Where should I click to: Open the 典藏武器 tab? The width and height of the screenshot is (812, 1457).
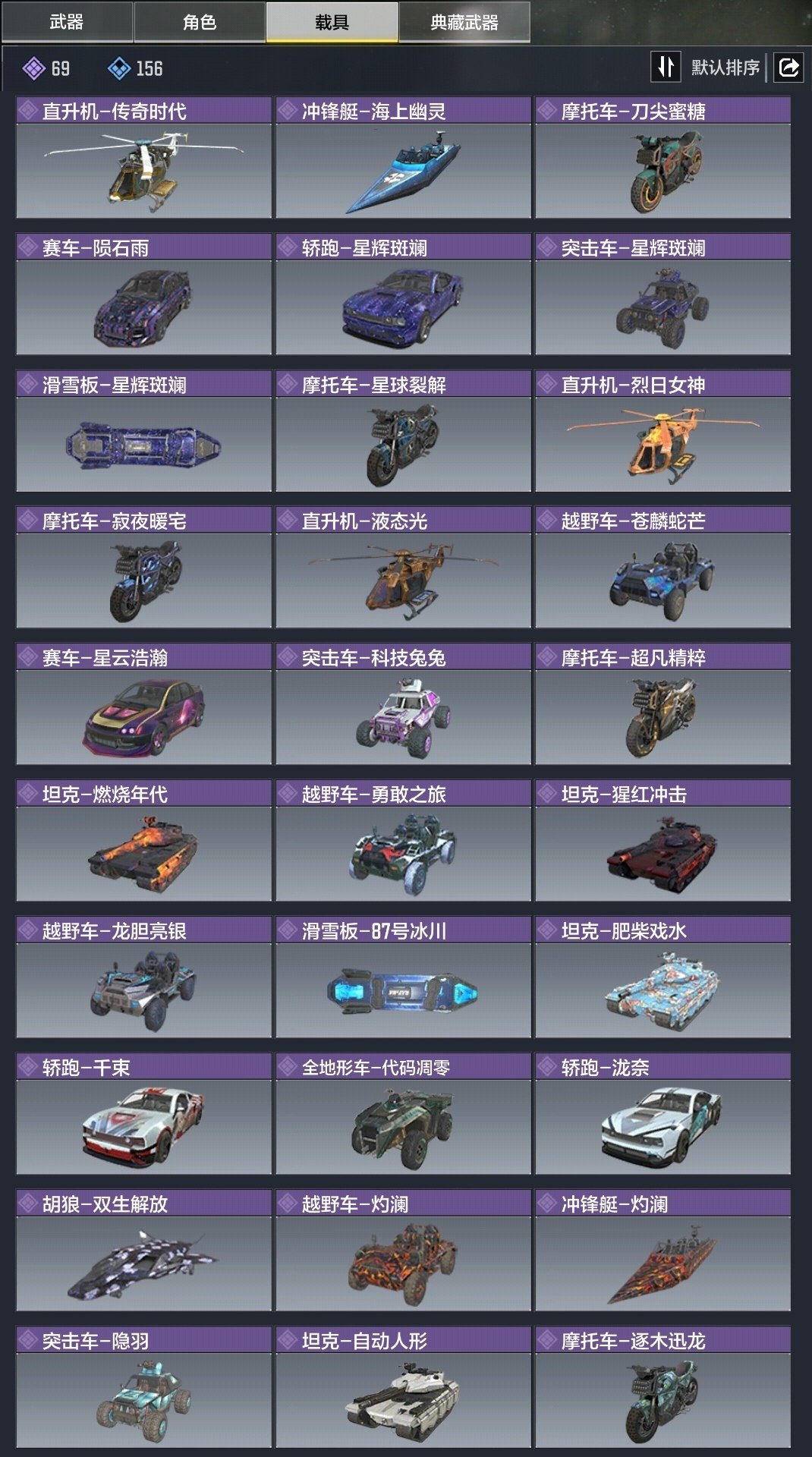pyautogui.click(x=464, y=22)
